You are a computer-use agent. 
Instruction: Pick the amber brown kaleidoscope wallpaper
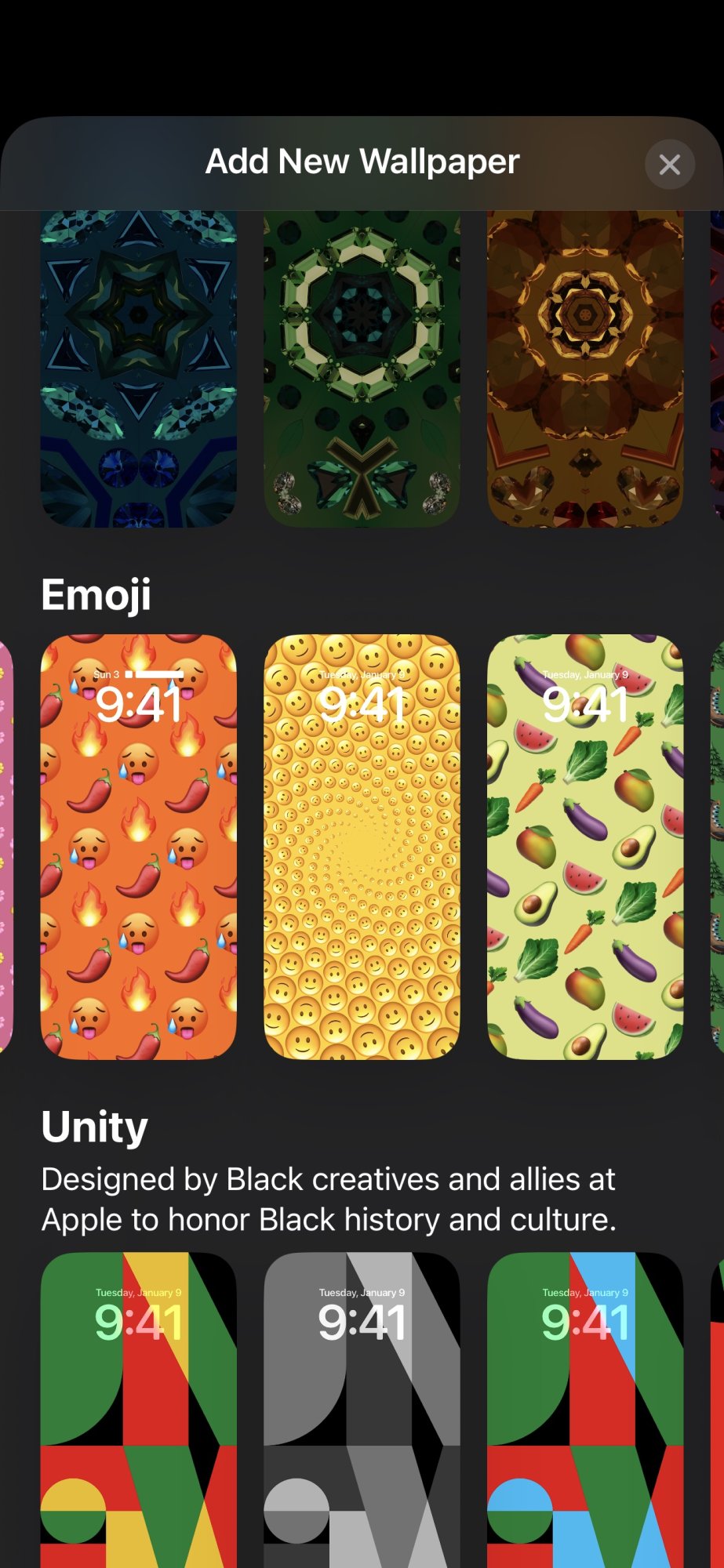pos(585,368)
